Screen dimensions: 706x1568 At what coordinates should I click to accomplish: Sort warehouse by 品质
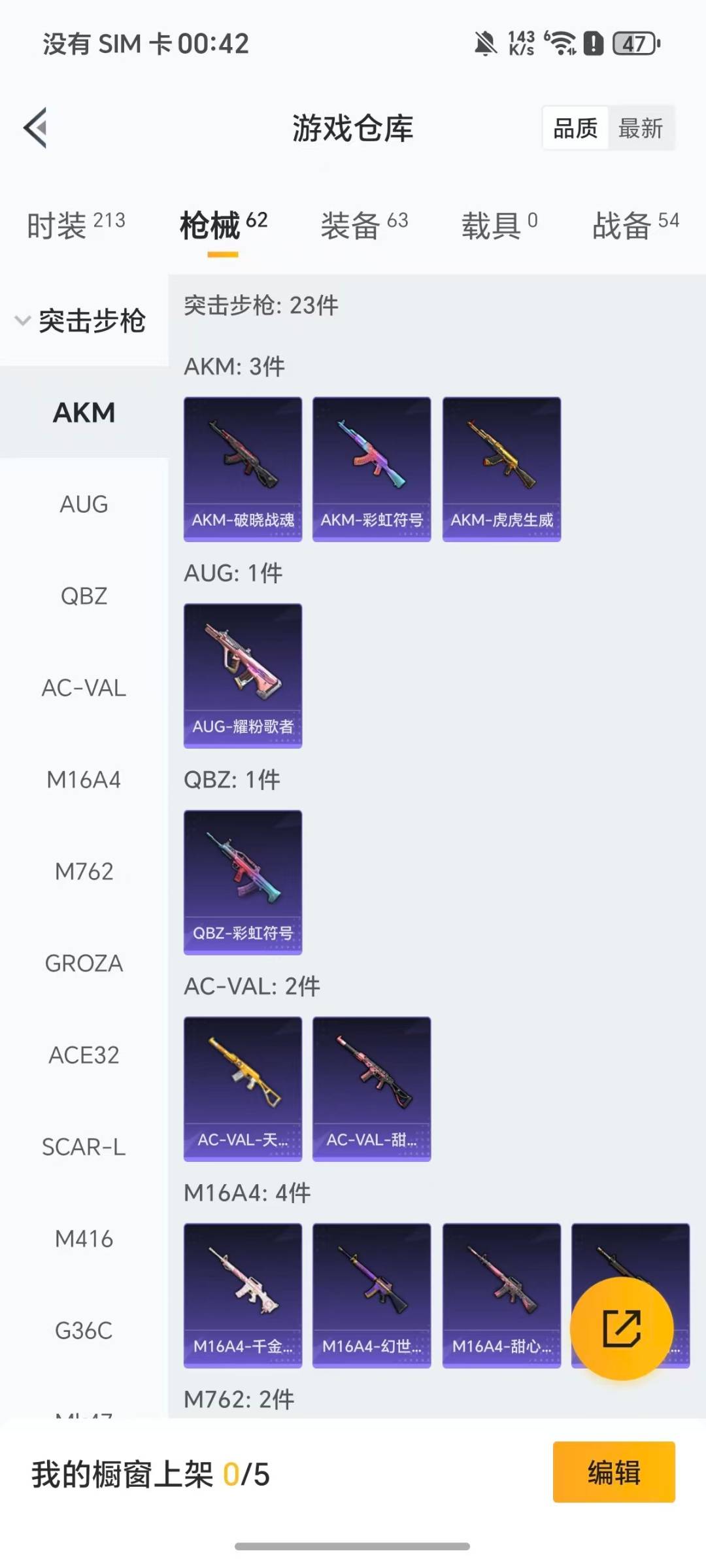(x=575, y=128)
